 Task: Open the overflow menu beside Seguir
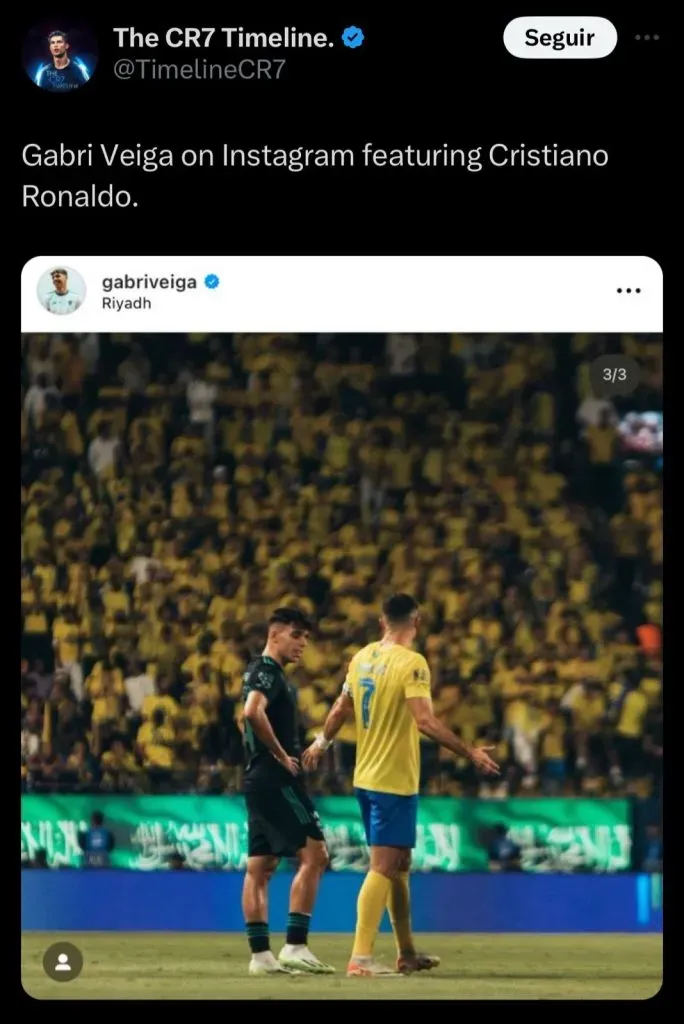pos(647,38)
